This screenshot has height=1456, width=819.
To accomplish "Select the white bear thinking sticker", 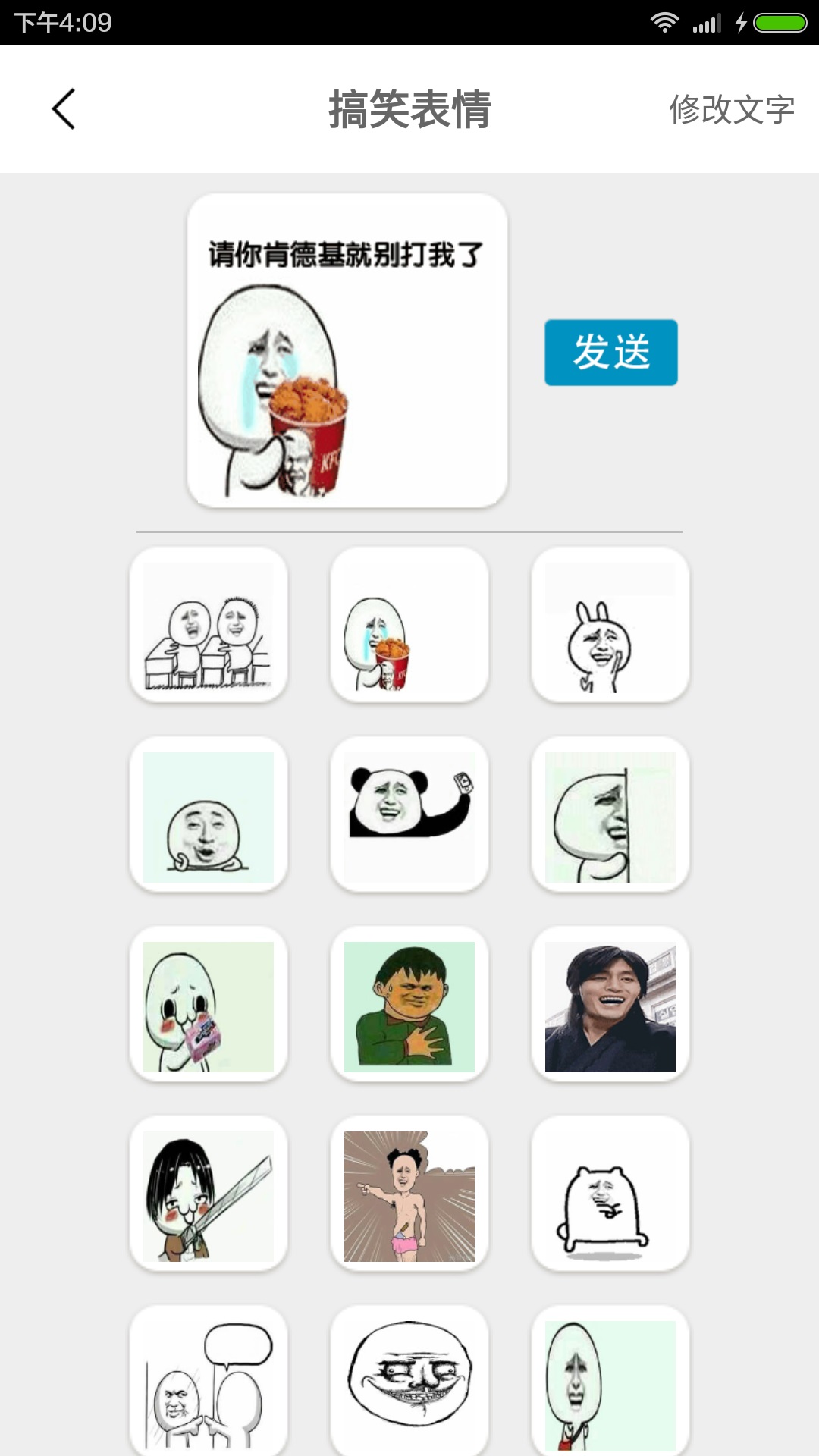I will click(x=610, y=1194).
